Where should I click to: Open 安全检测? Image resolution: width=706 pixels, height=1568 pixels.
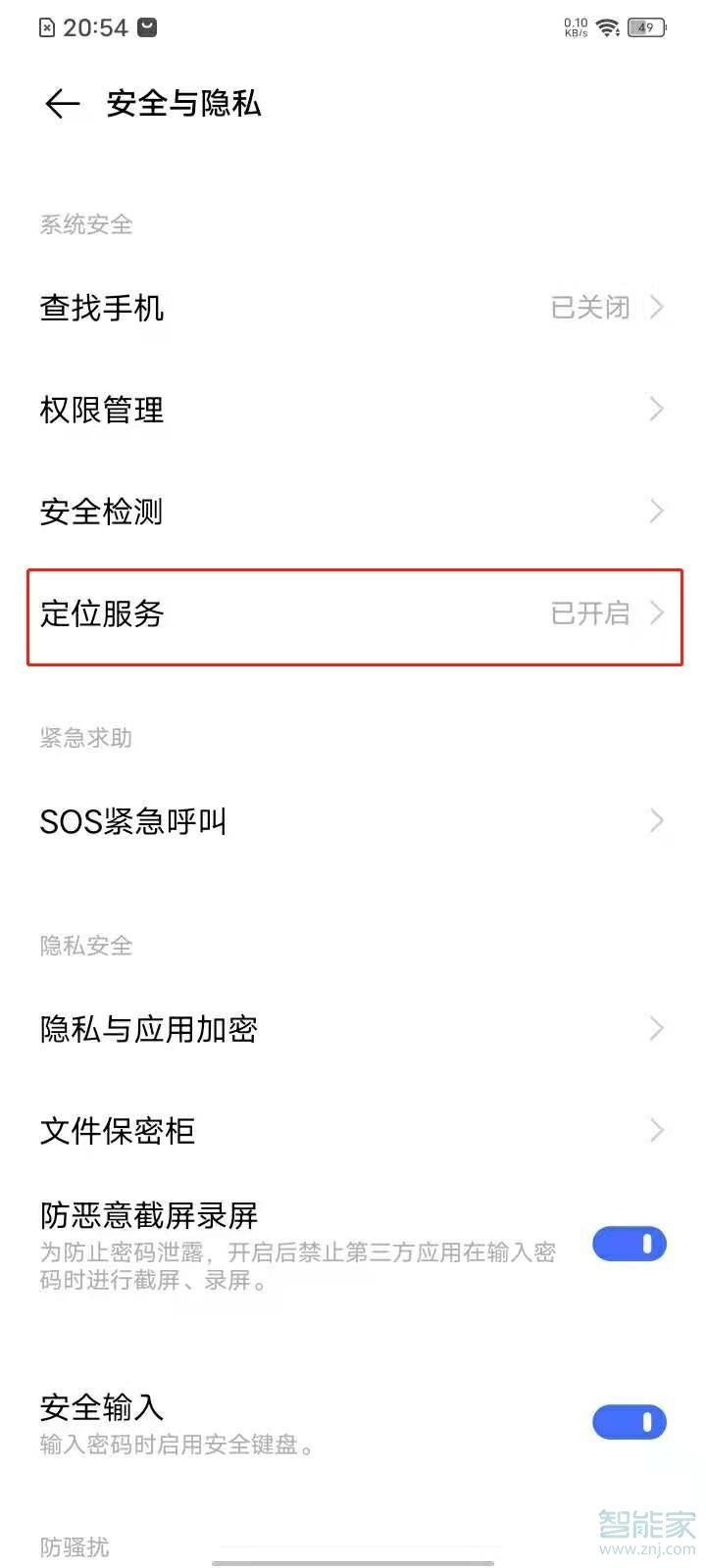pos(353,512)
